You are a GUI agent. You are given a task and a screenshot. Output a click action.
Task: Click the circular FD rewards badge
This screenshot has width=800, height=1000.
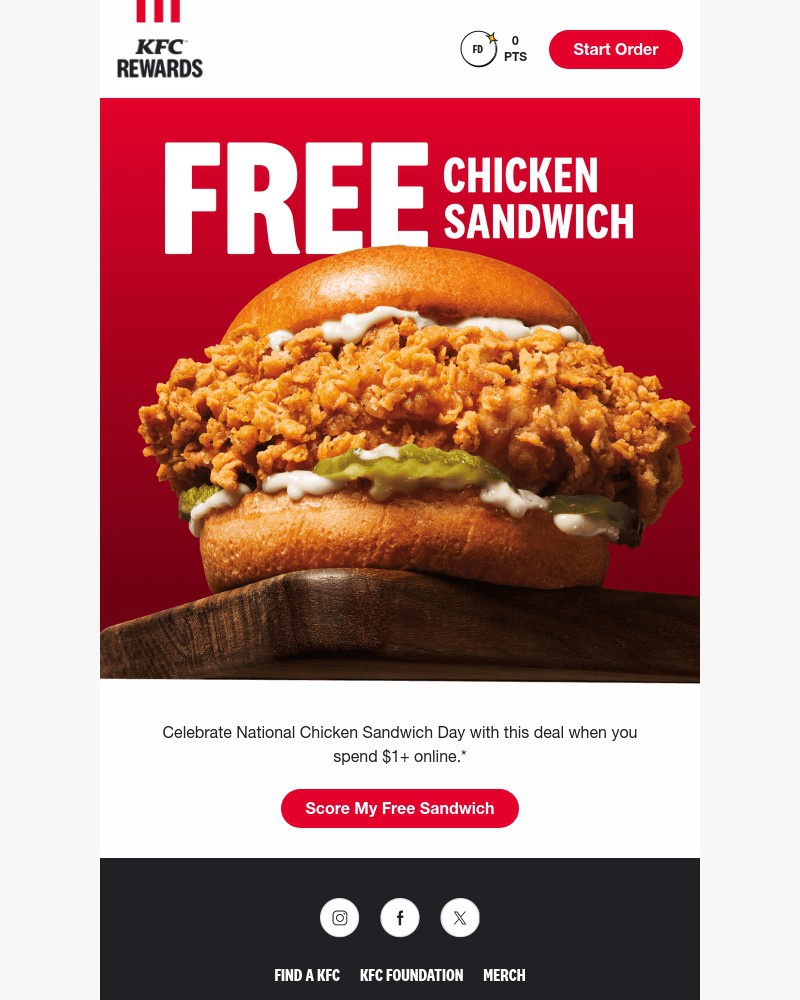[478, 49]
